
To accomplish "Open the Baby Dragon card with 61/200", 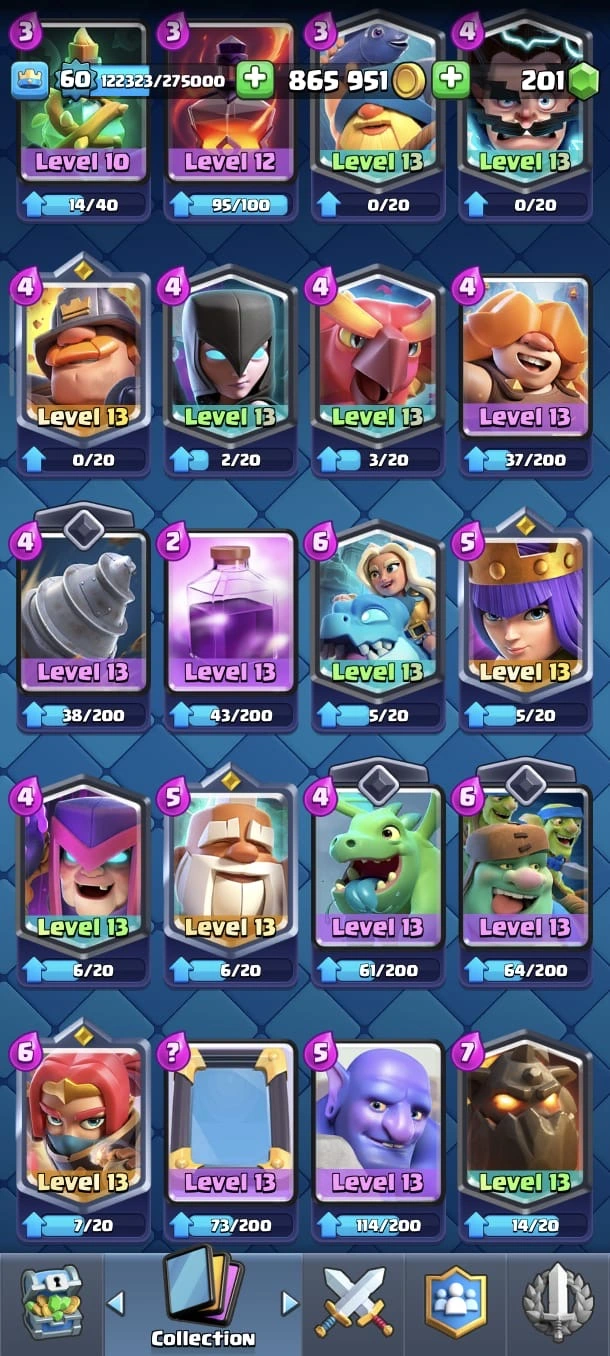I will [378, 865].
